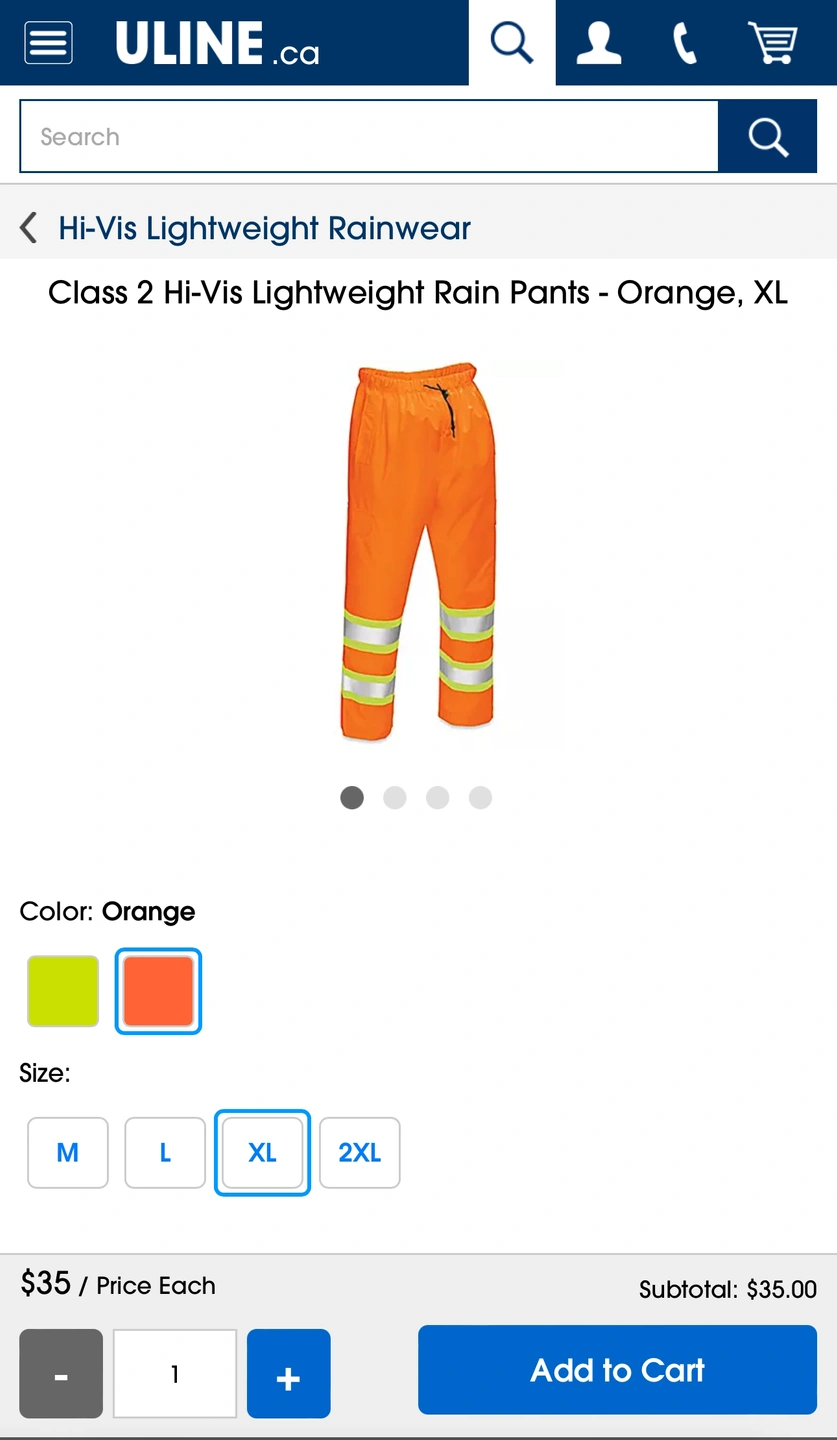View the shopping cart
The width and height of the screenshot is (837, 1440).
pos(772,43)
